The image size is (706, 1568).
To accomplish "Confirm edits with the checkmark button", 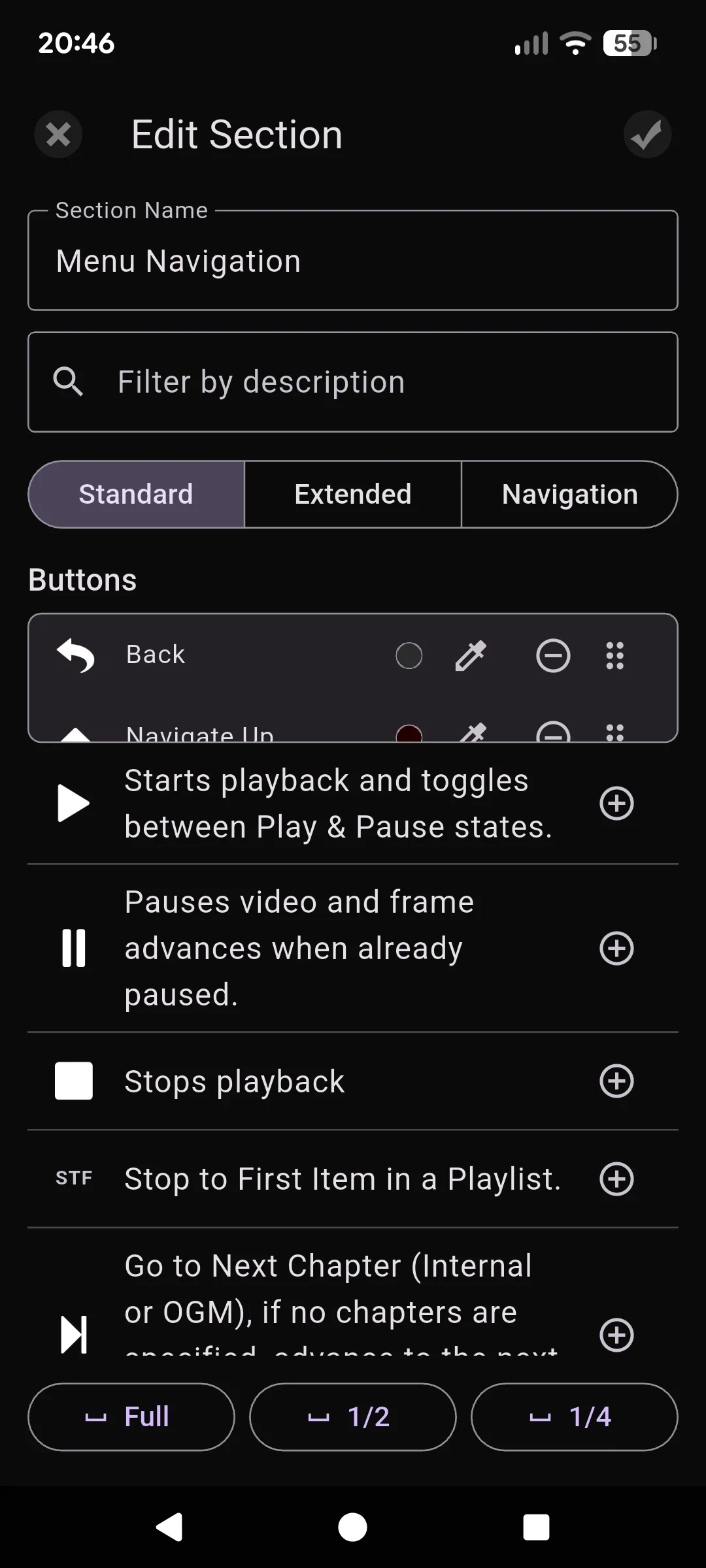I will 647,134.
